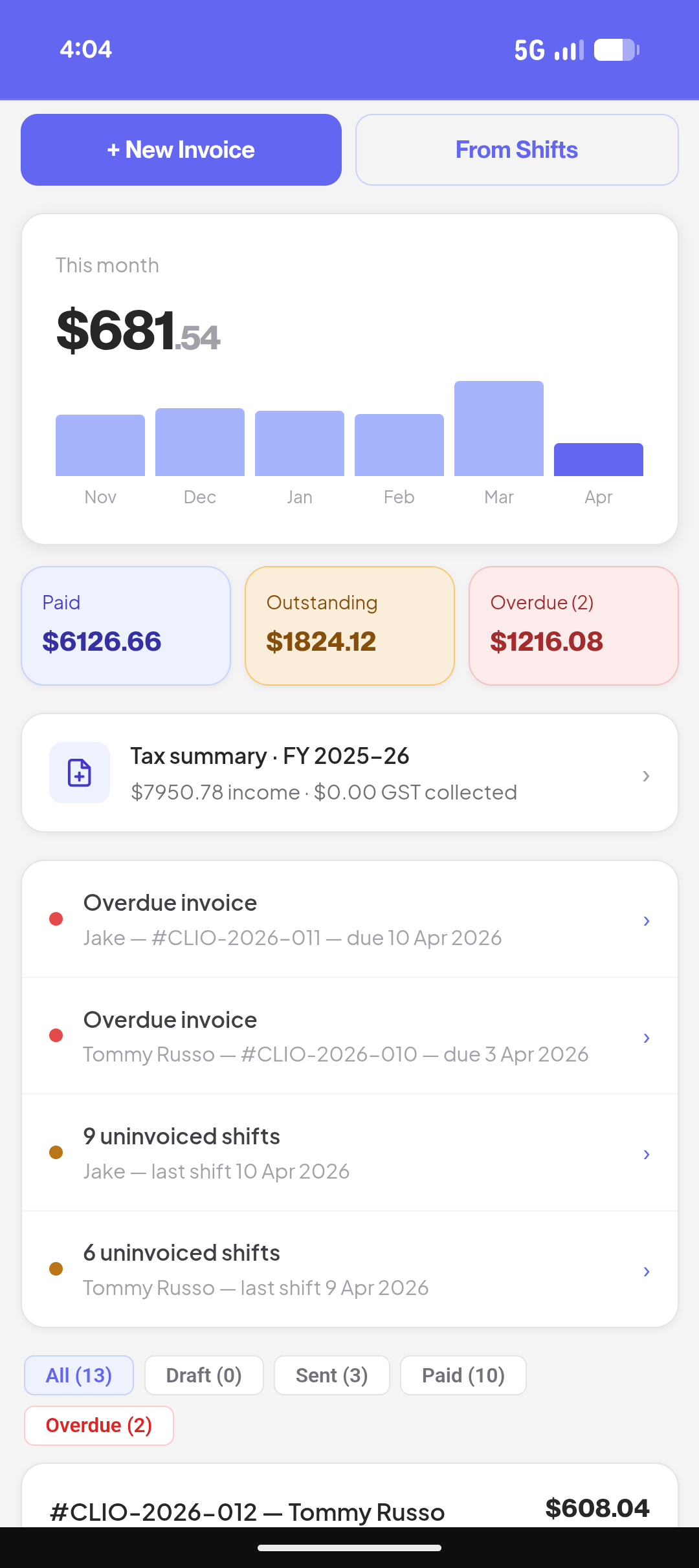The width and height of the screenshot is (699, 1568).
Task: Tap the New Invoice button
Action: (181, 149)
